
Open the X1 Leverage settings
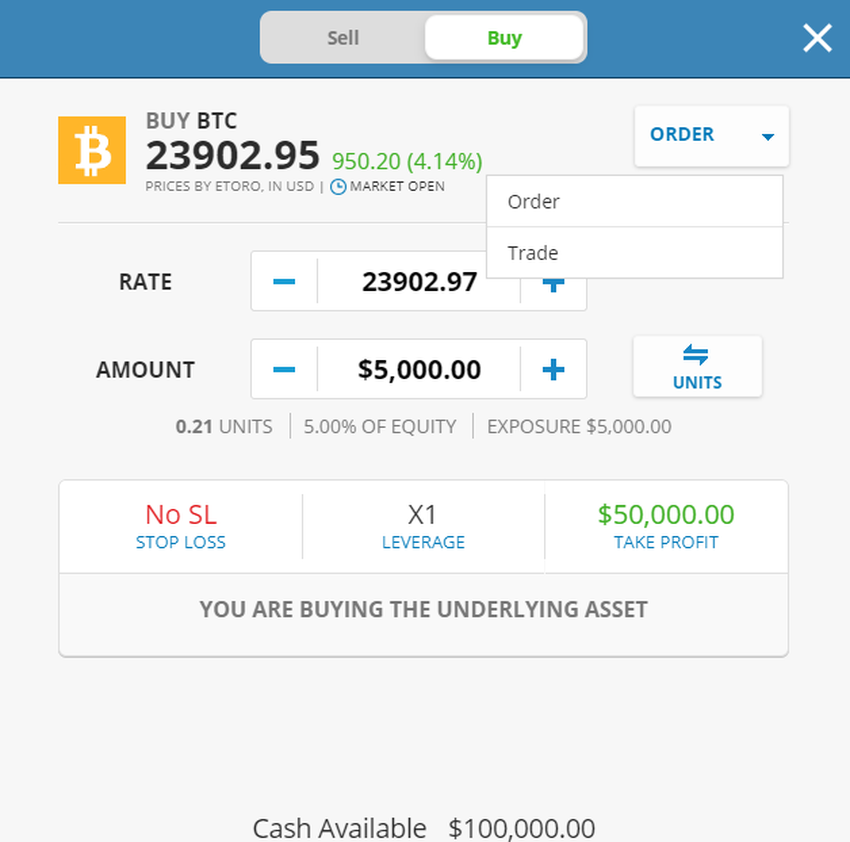pyautogui.click(x=423, y=527)
